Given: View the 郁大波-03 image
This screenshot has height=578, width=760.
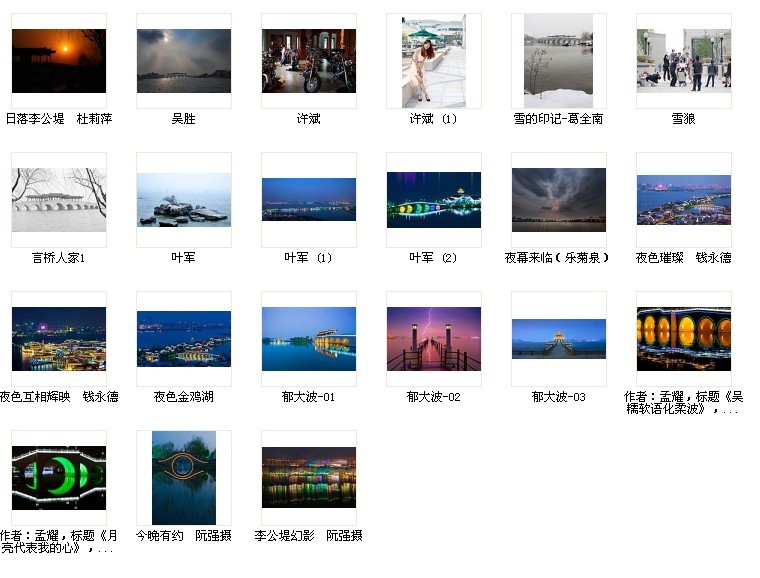Looking at the screenshot, I should pyautogui.click(x=559, y=339).
